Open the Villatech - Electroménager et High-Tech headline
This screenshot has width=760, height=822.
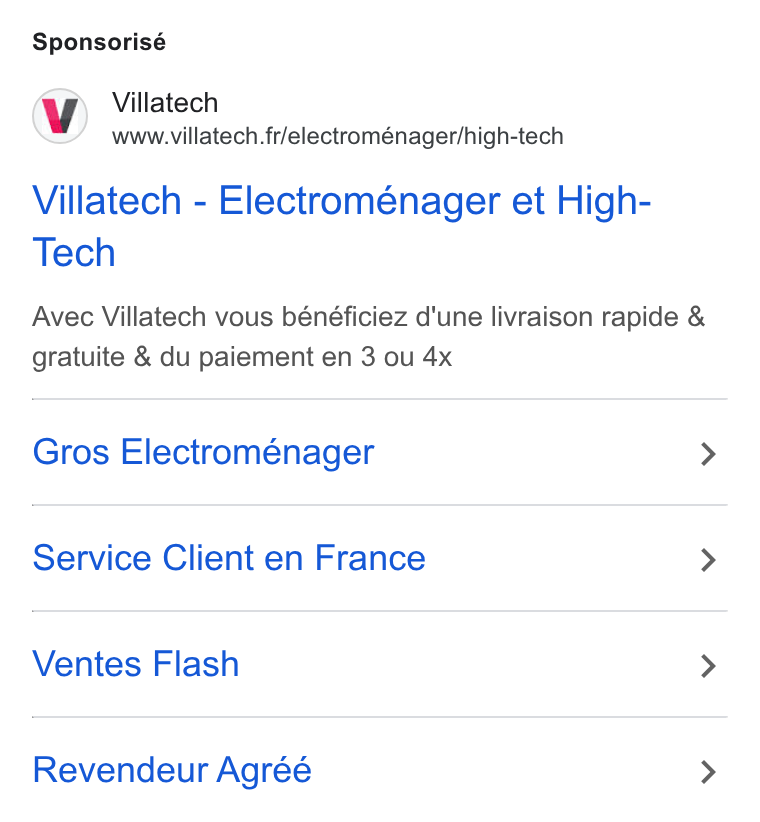pyautogui.click(x=341, y=226)
